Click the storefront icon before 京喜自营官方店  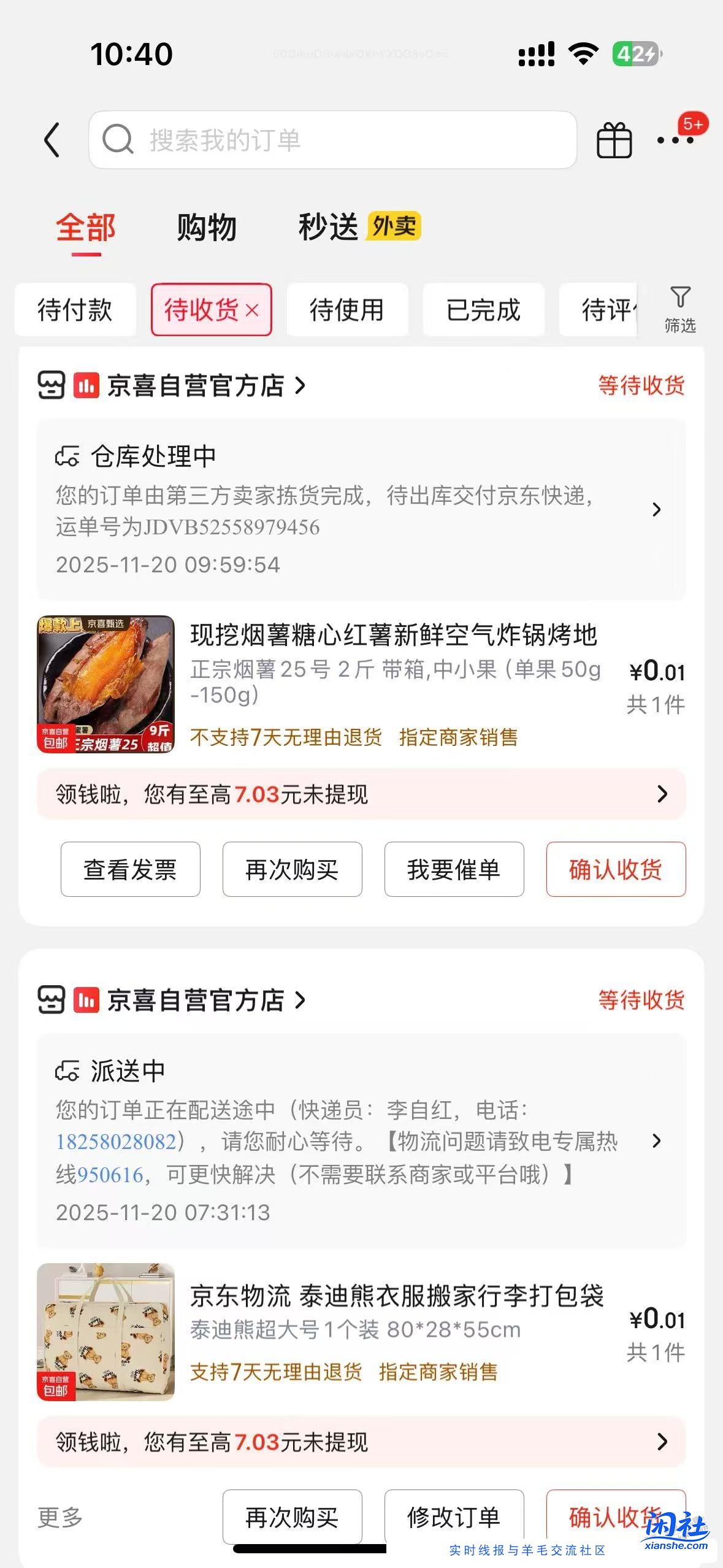pyautogui.click(x=52, y=386)
